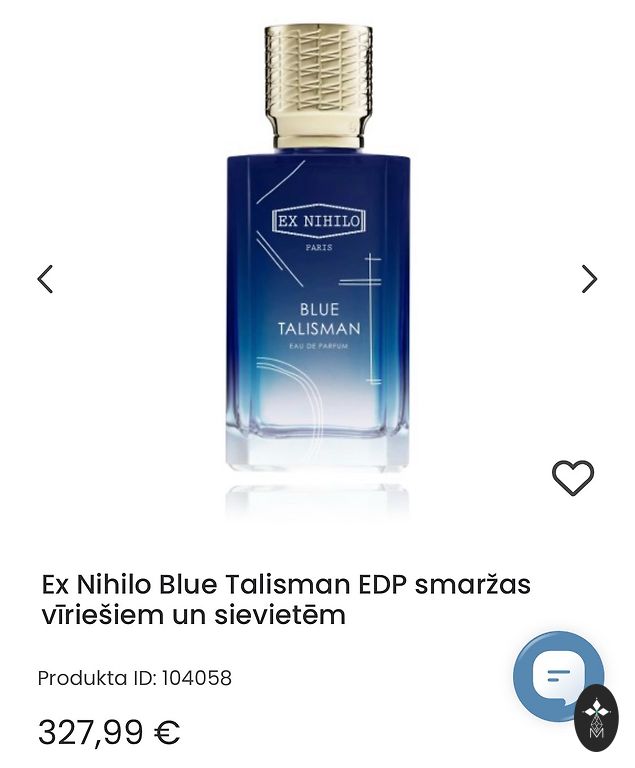Open the live chat bubble
This screenshot has height=768, width=635.
pos(557,675)
